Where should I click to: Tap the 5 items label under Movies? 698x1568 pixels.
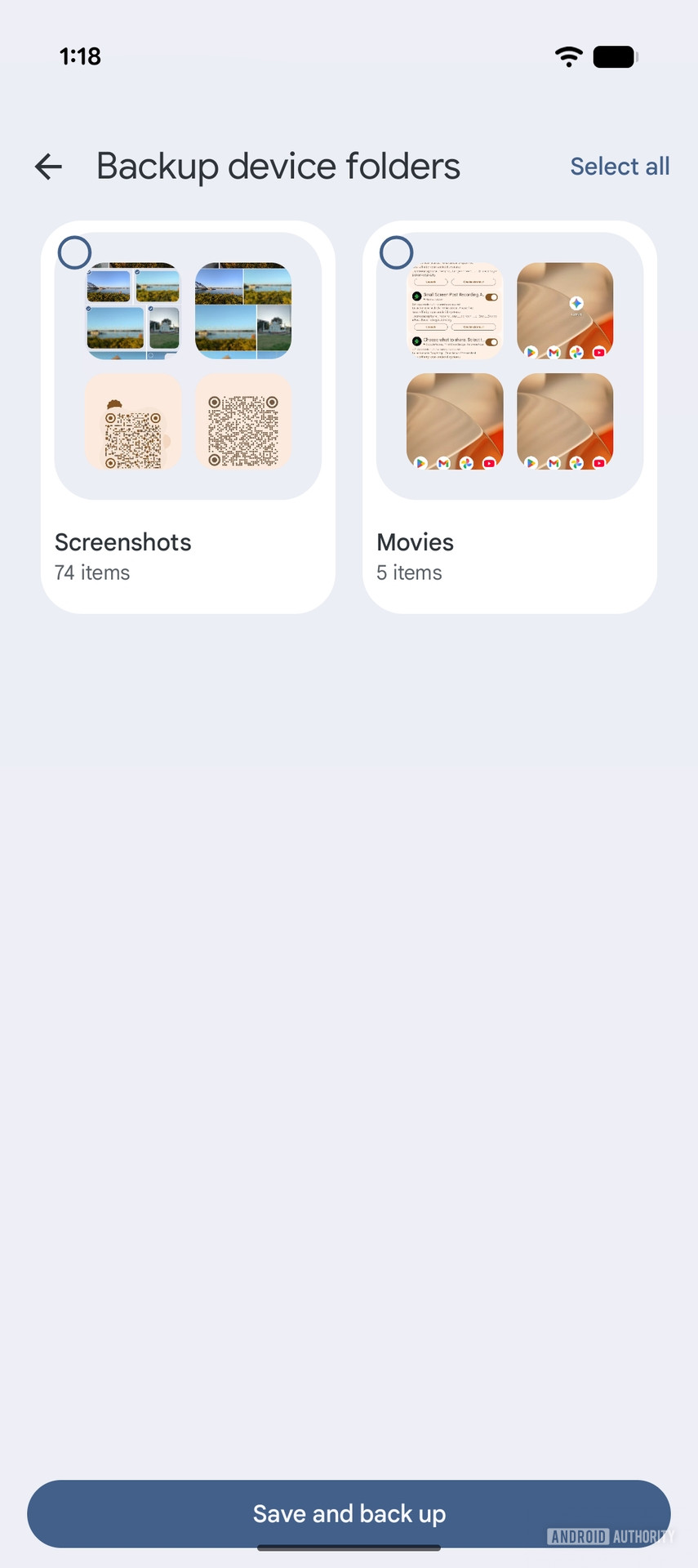pyautogui.click(x=409, y=572)
